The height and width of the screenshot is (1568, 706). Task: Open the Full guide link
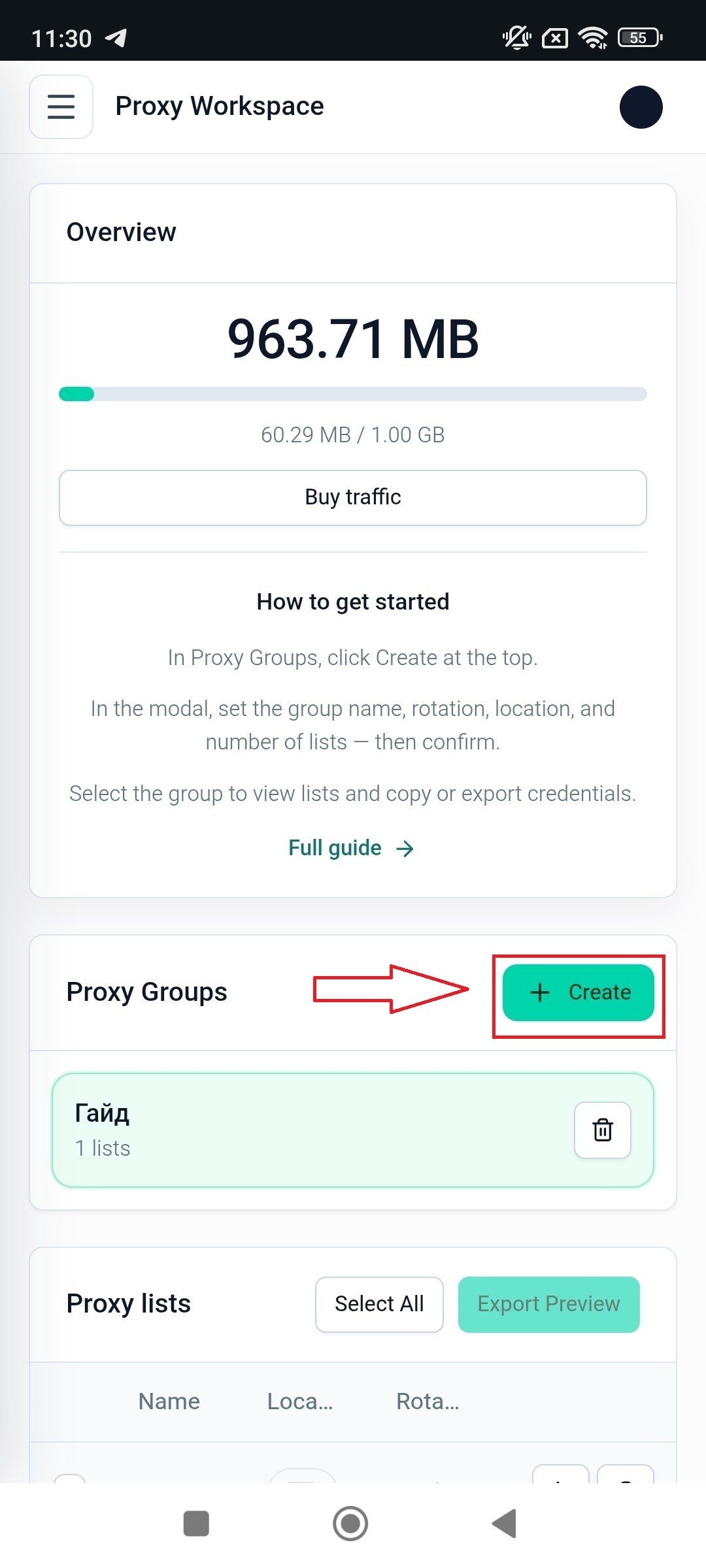[x=352, y=848]
